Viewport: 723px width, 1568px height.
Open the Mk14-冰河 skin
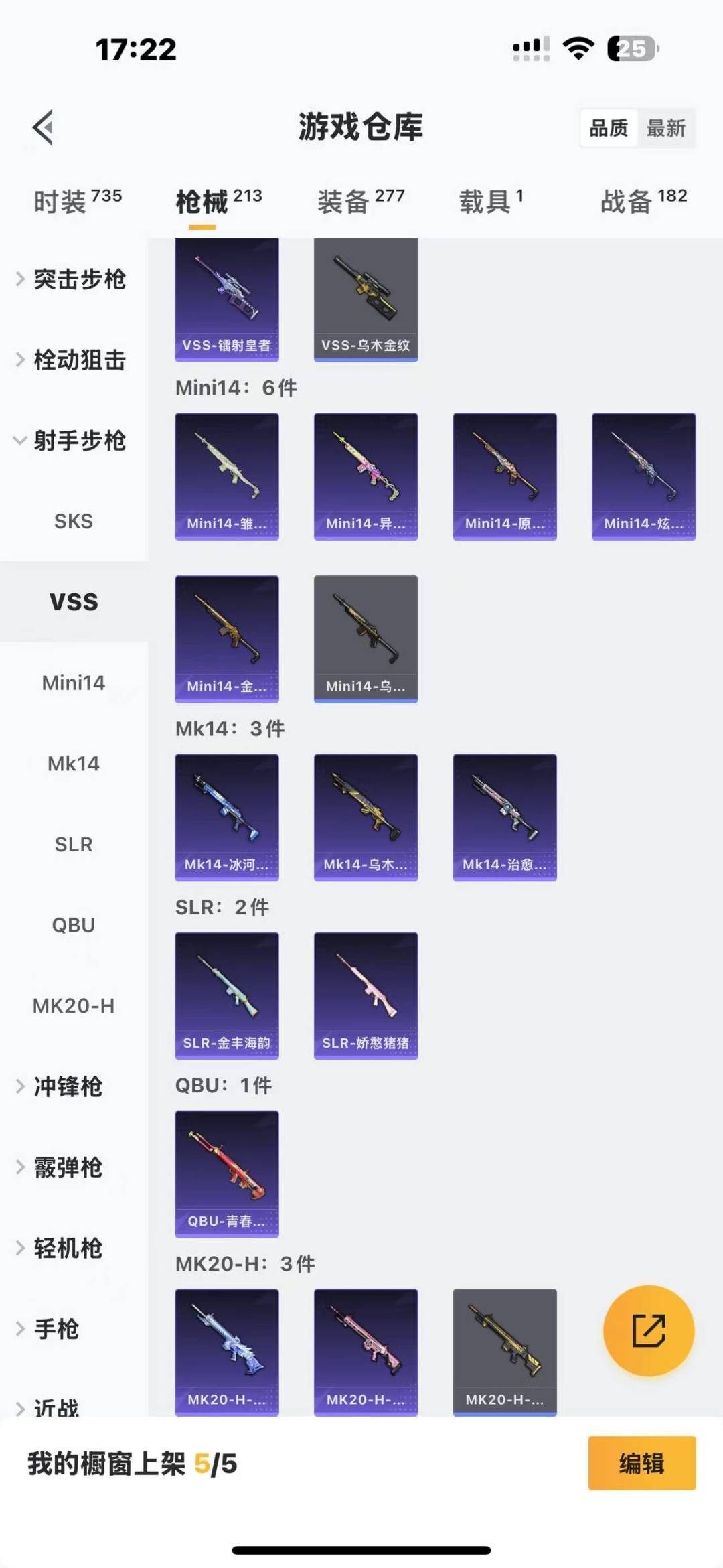tap(227, 817)
